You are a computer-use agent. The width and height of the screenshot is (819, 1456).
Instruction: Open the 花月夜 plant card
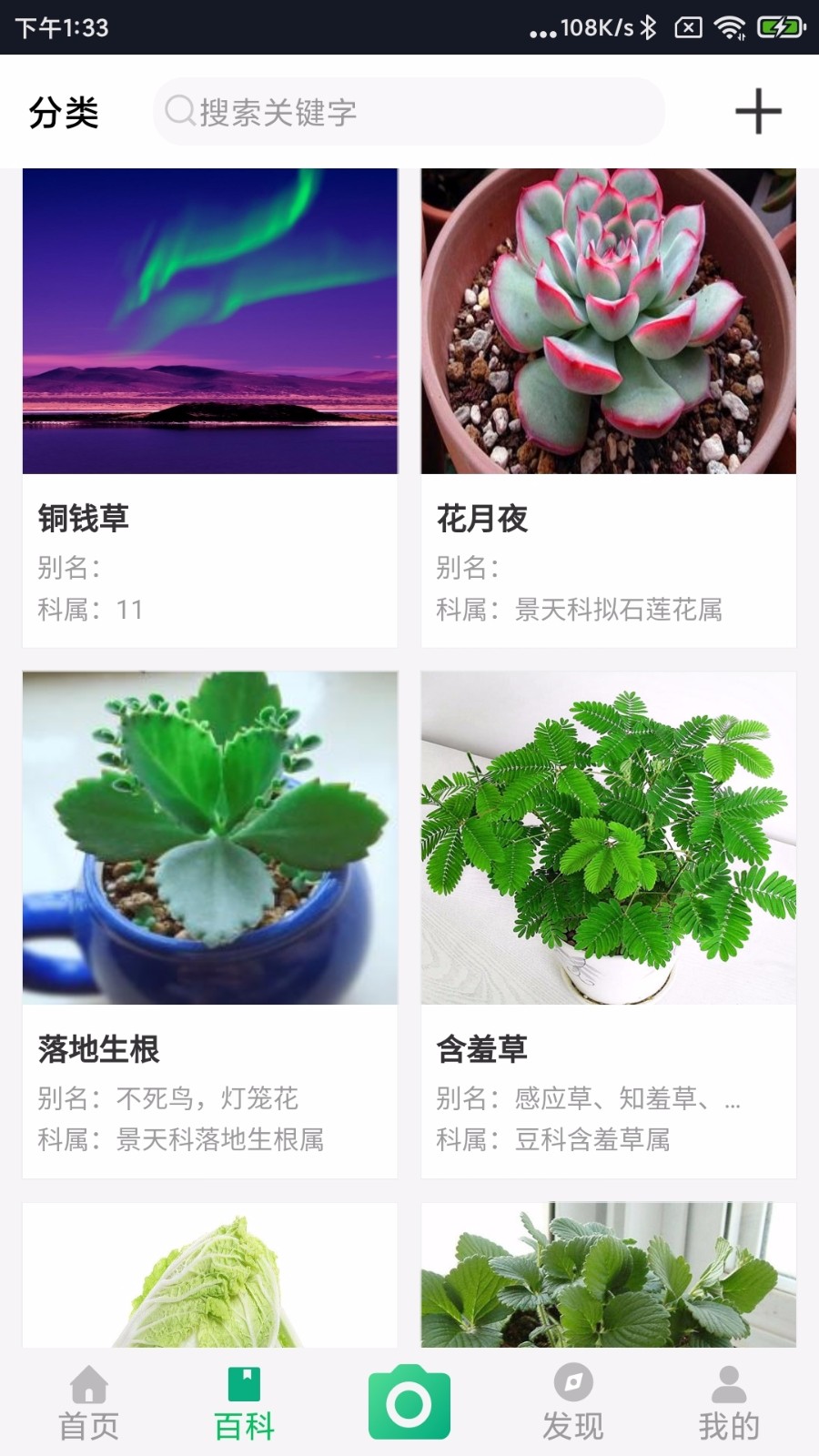point(608,408)
